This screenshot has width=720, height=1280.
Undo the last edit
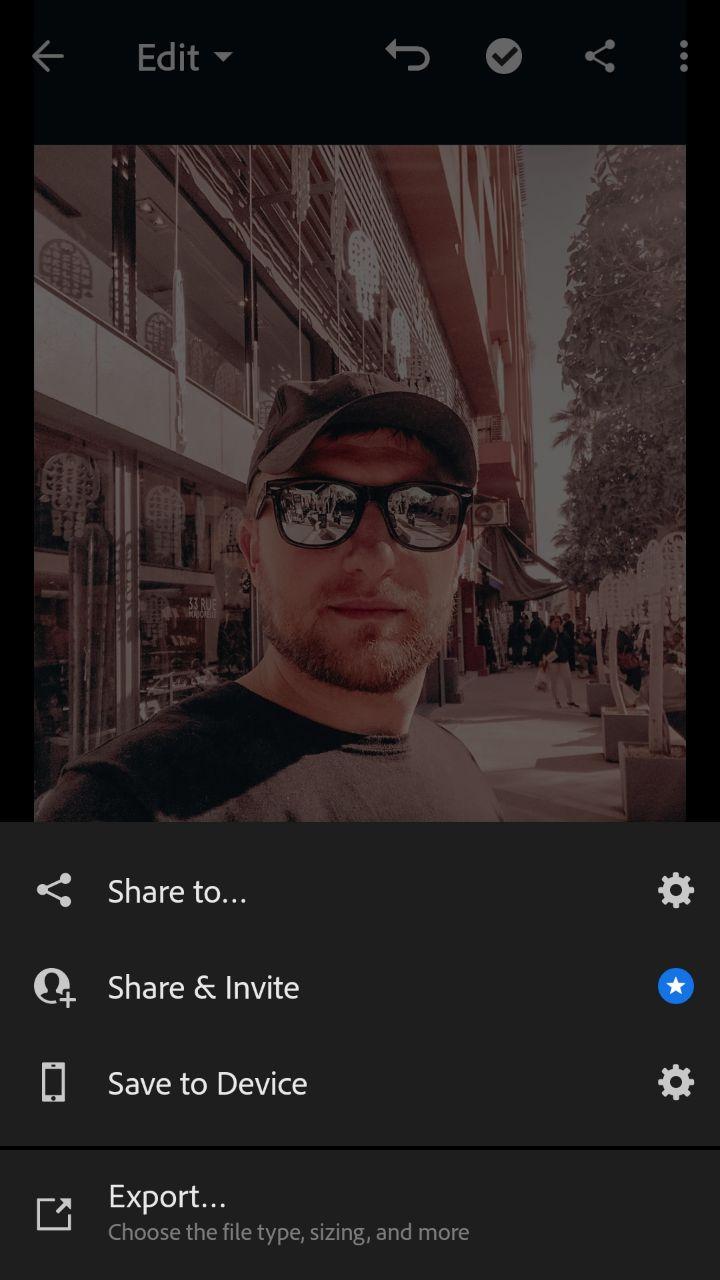click(407, 56)
